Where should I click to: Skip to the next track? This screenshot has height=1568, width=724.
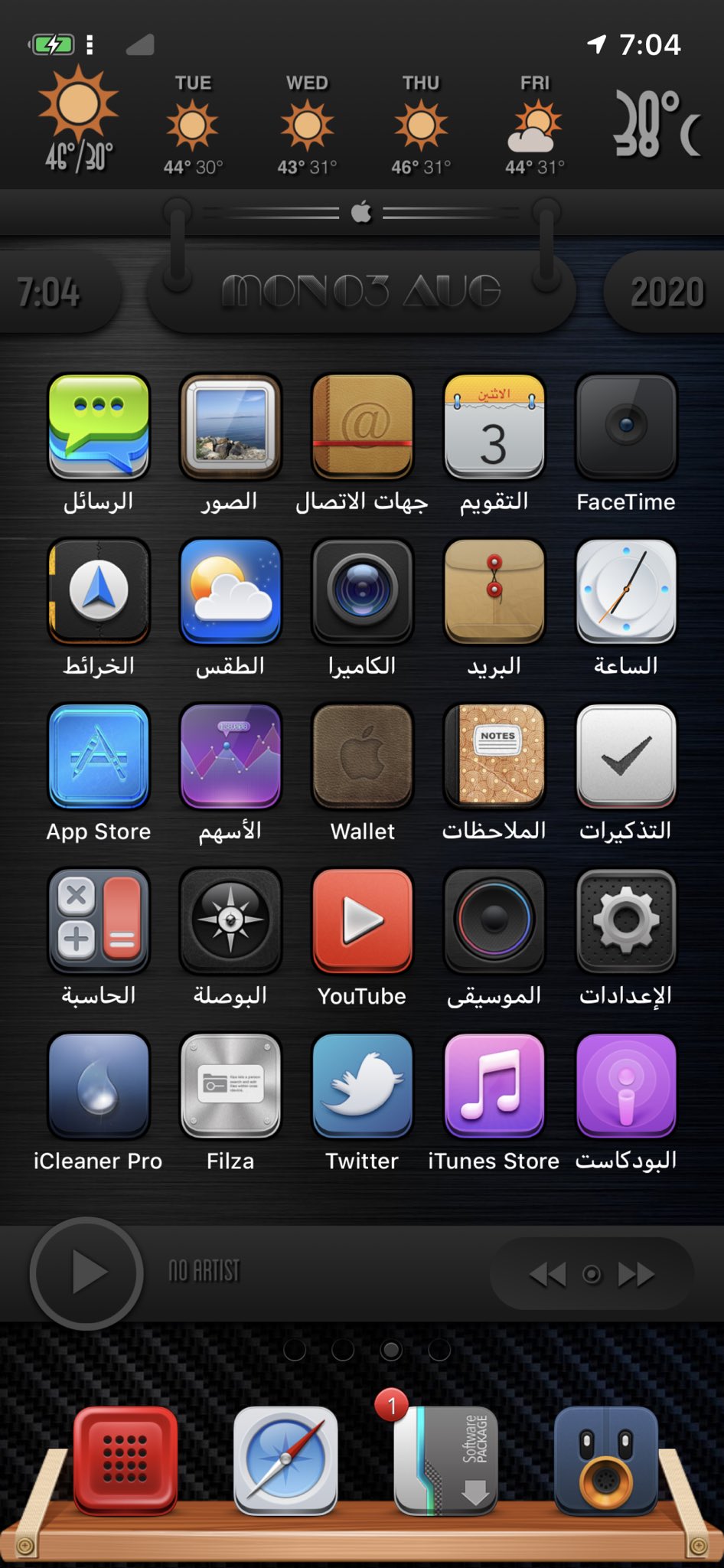pyautogui.click(x=636, y=1275)
